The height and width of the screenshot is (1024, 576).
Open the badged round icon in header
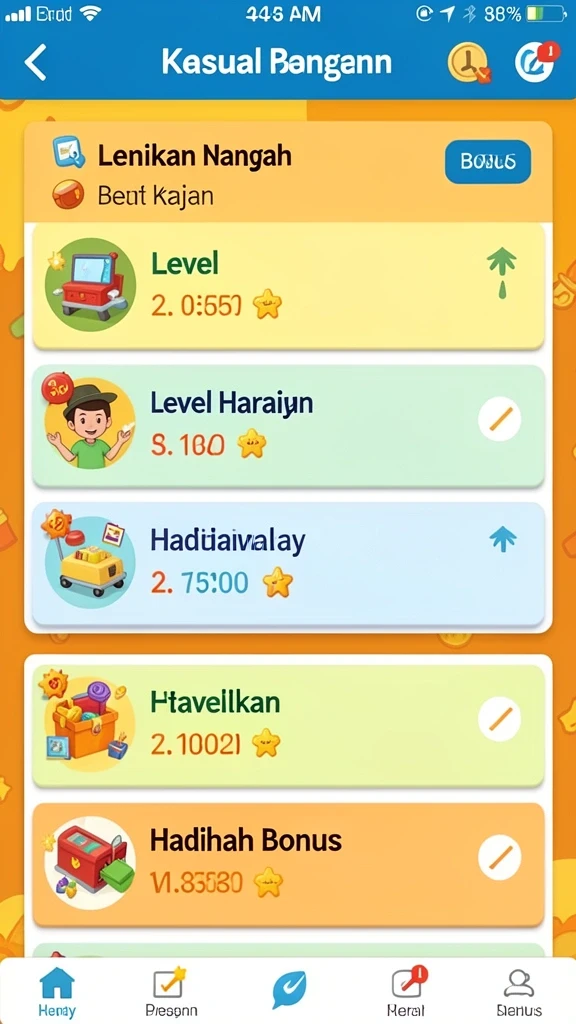point(536,63)
